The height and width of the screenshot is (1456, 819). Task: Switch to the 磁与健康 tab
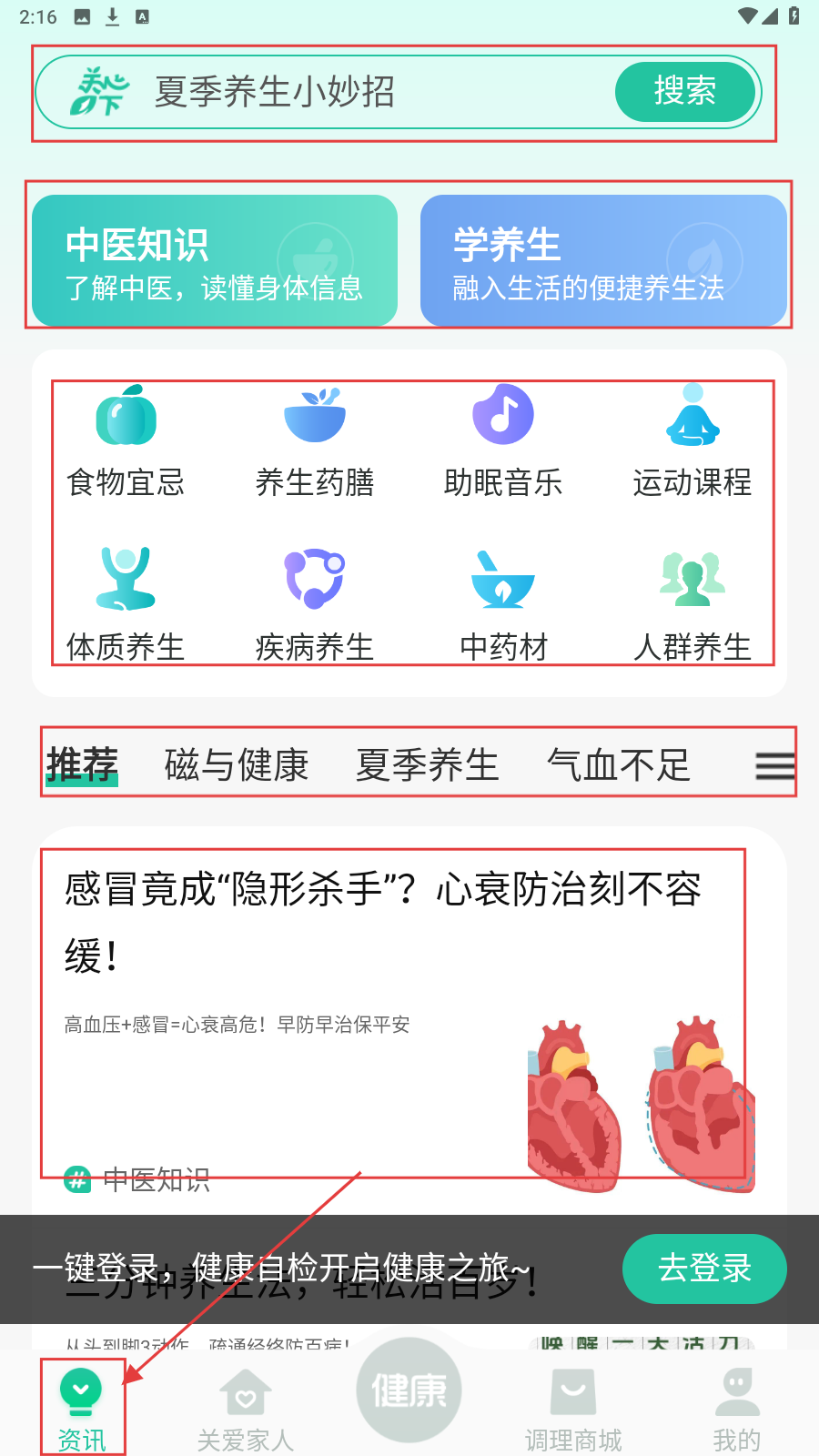pyautogui.click(x=237, y=765)
